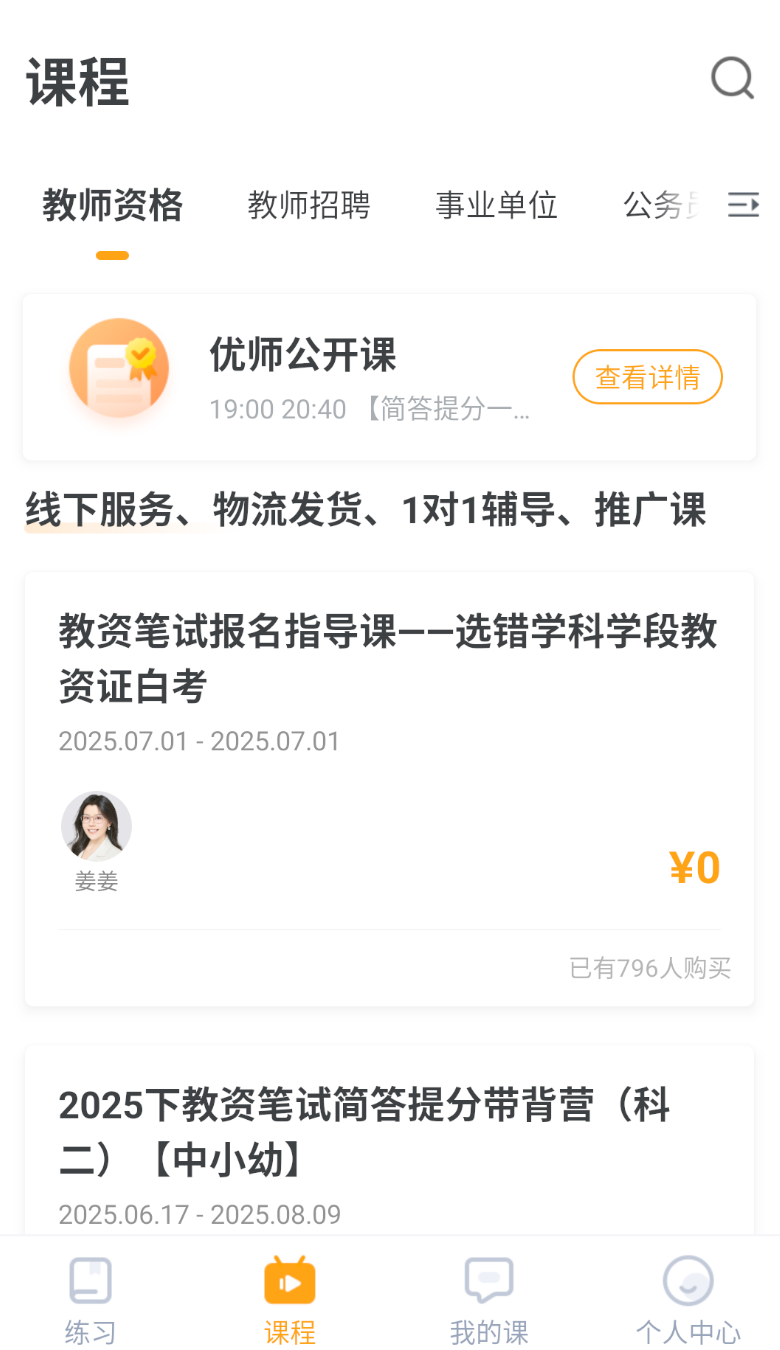Stay on the 教师资格 tab
The height and width of the screenshot is (1350, 780).
coord(112,206)
